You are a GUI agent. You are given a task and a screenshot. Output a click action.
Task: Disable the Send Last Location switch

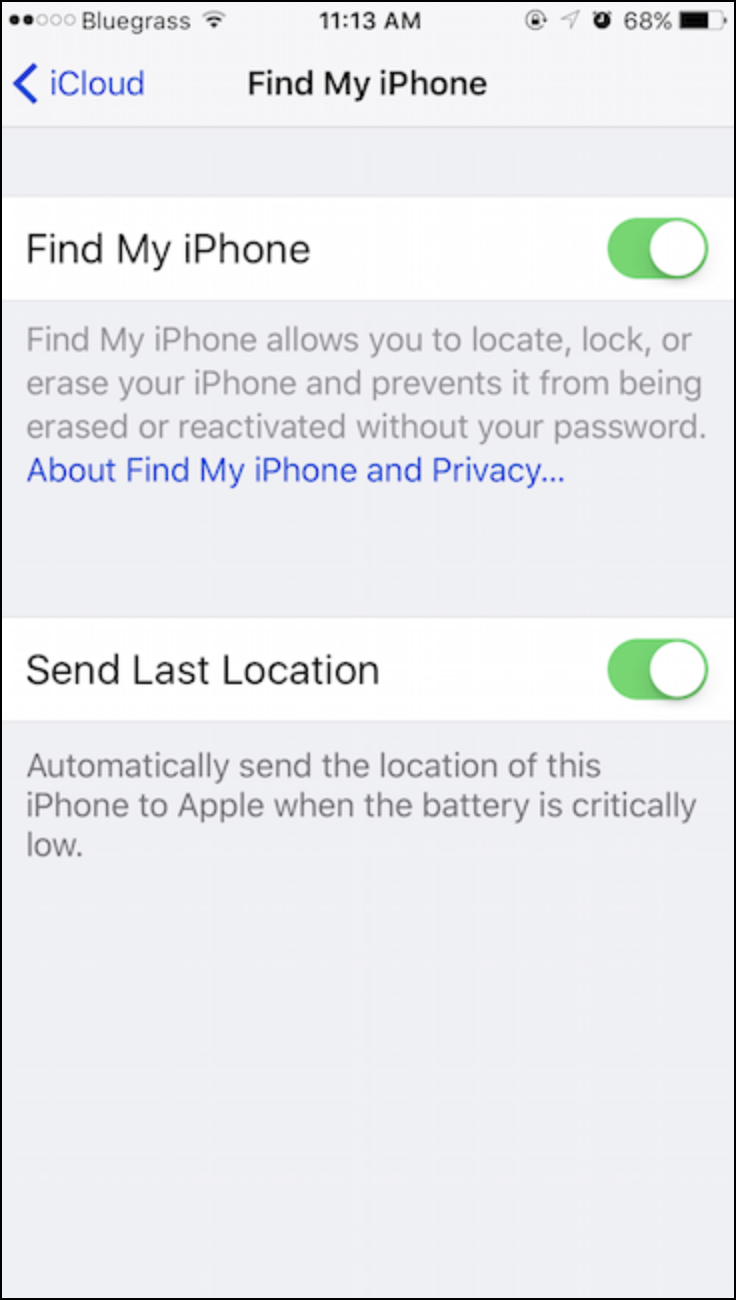(x=657, y=669)
